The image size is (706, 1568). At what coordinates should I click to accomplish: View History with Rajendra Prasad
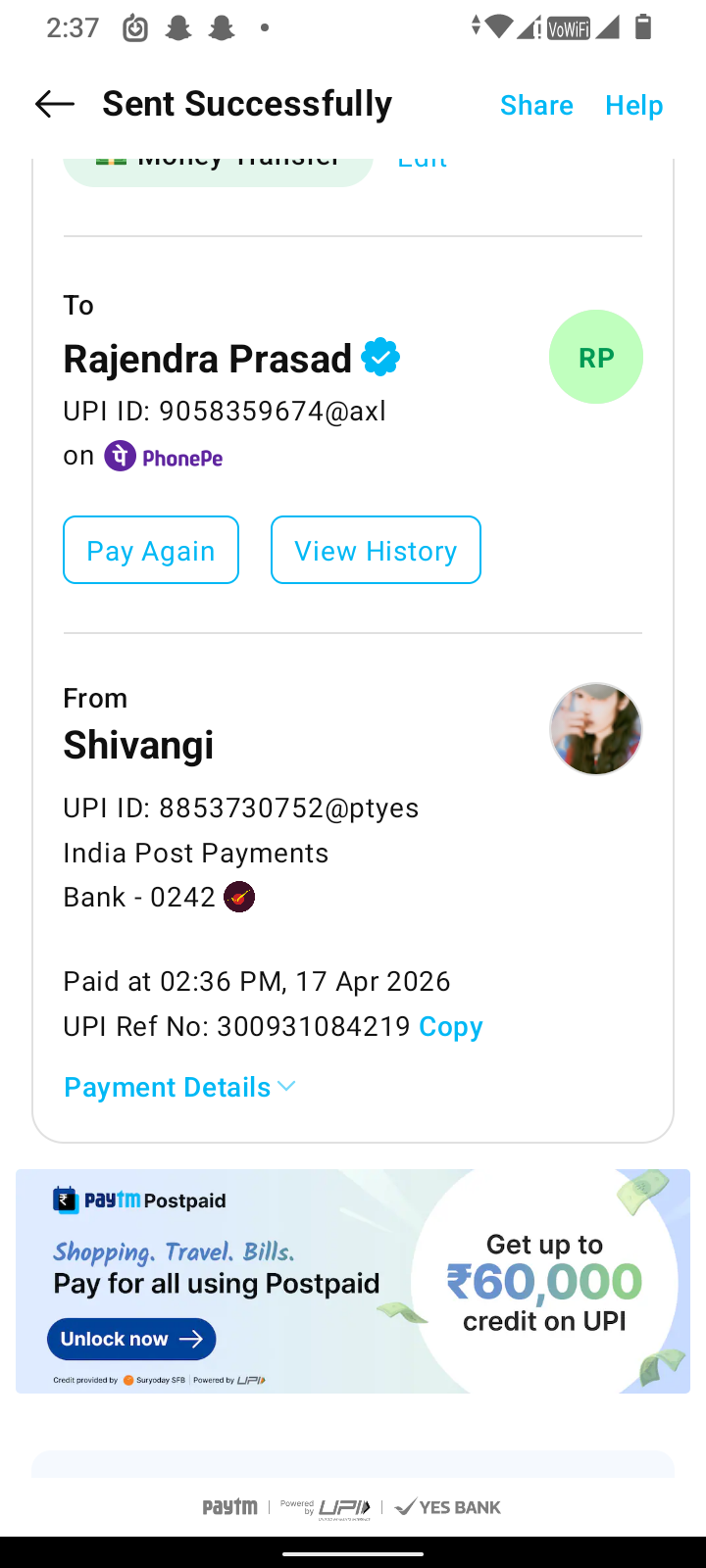[376, 550]
